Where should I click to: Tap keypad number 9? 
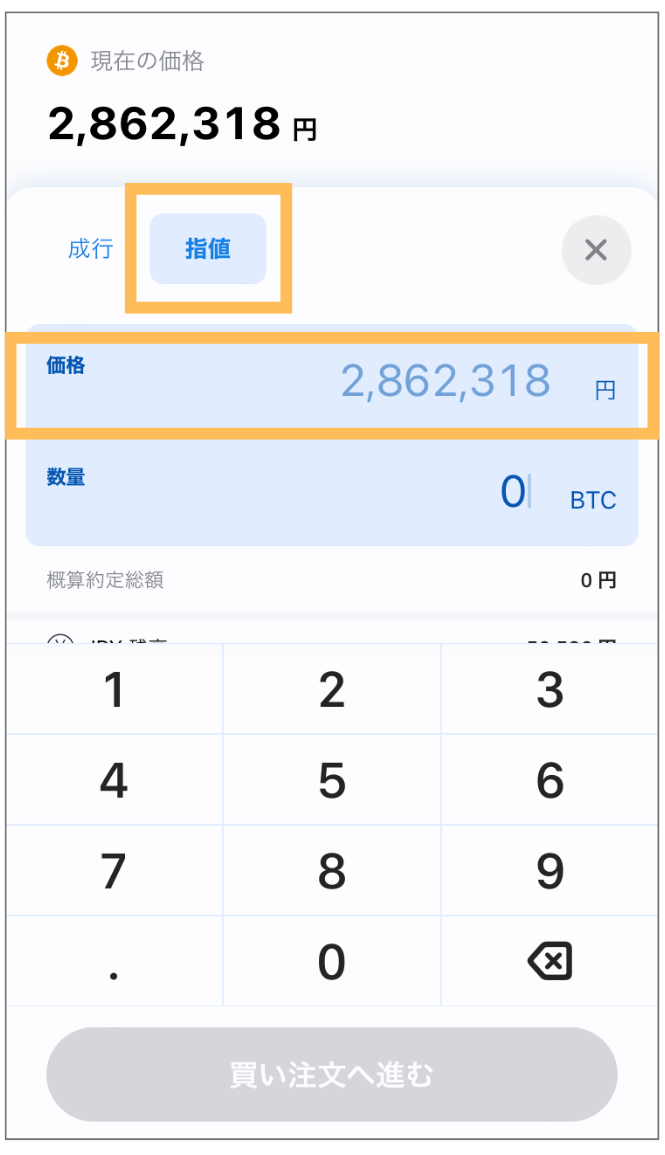(550, 871)
